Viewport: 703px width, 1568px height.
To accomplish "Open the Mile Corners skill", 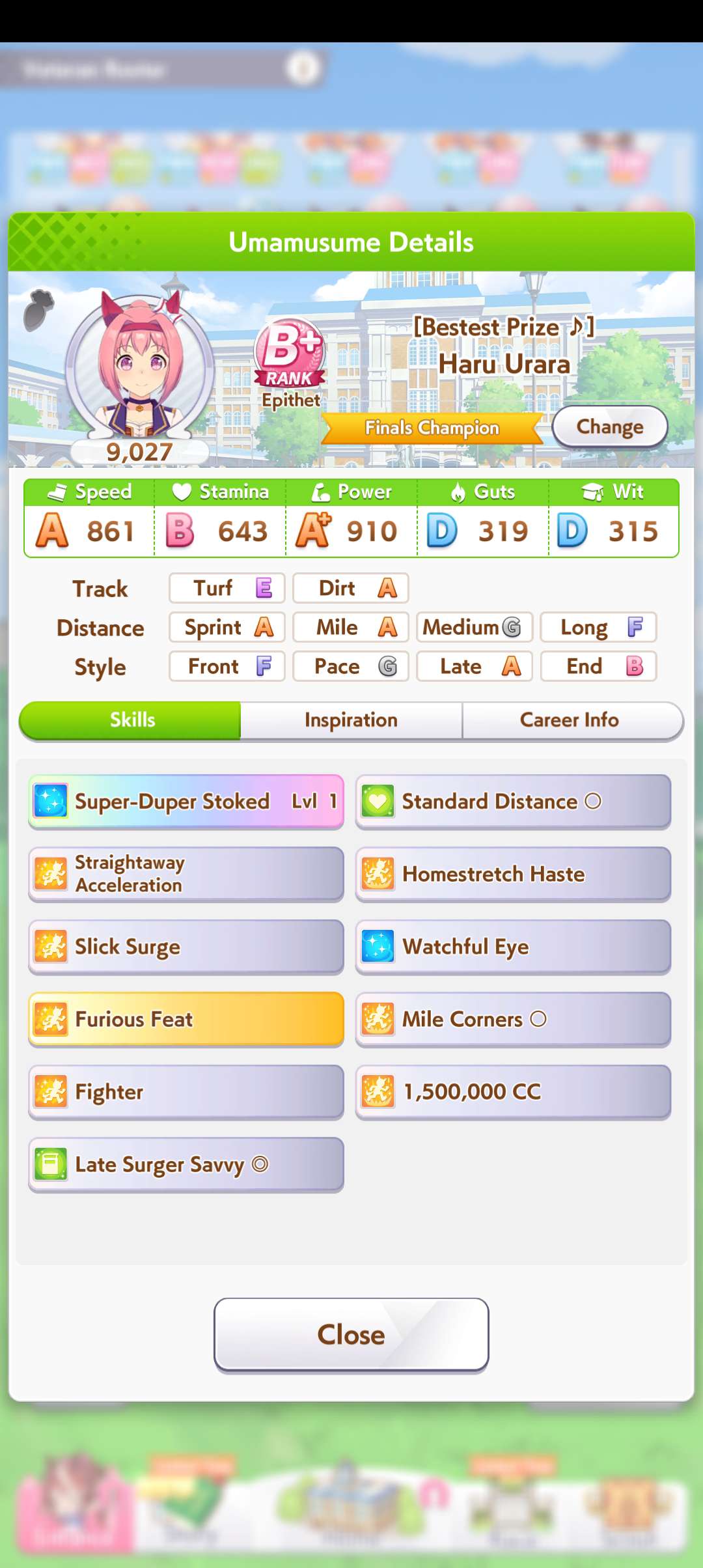I will point(513,1019).
